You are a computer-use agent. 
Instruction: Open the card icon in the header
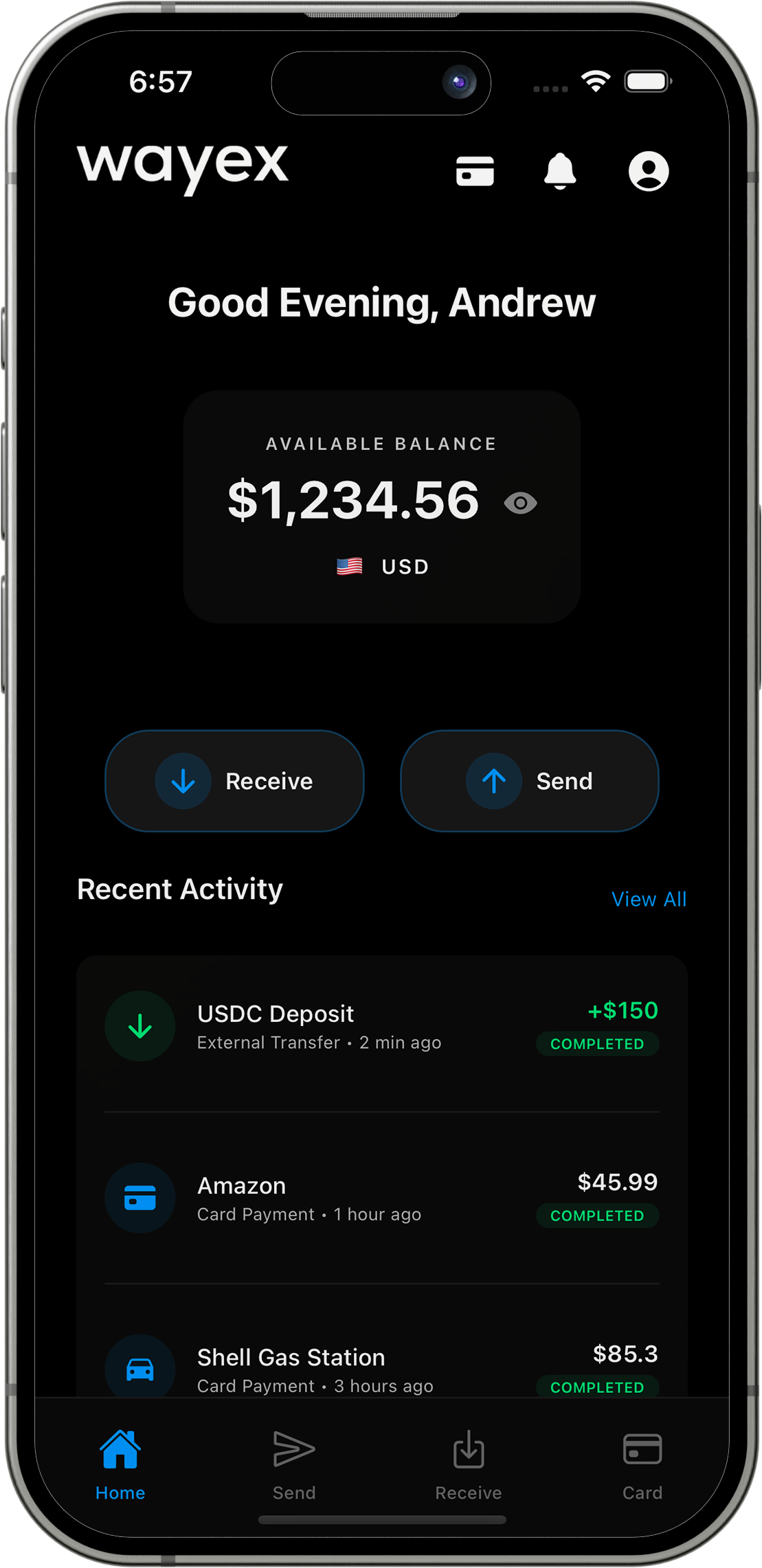(475, 171)
